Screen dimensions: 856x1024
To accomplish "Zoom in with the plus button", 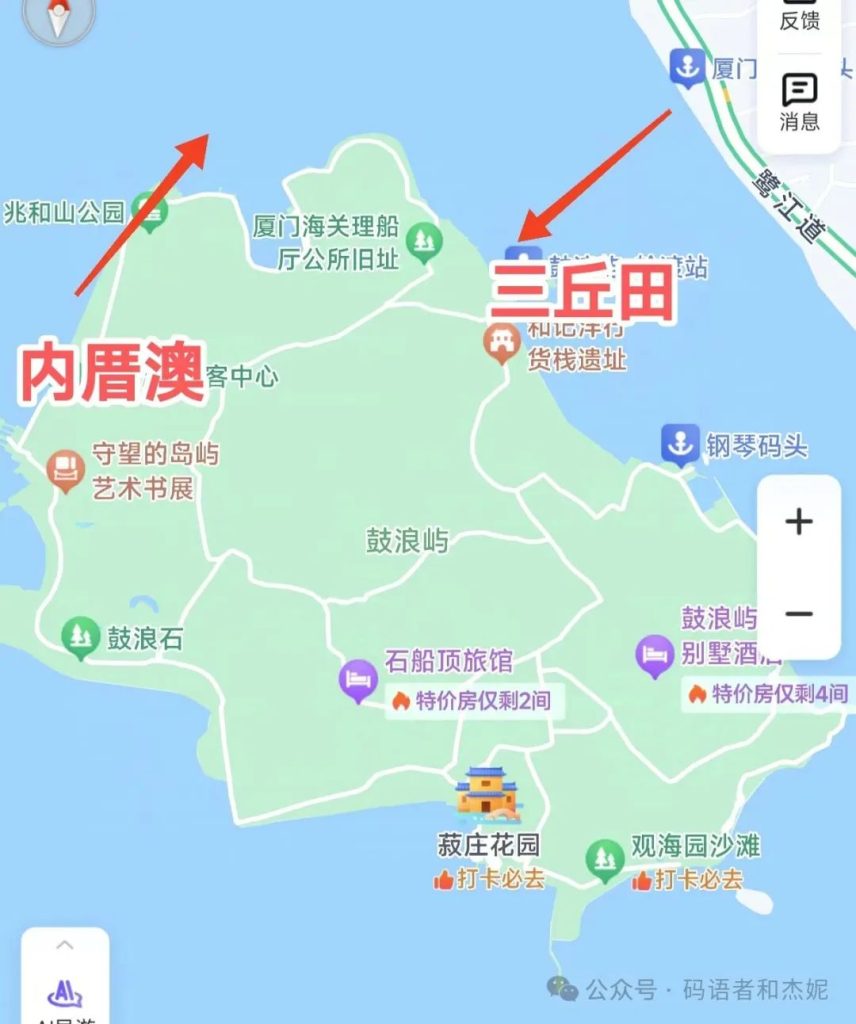I will 798,522.
